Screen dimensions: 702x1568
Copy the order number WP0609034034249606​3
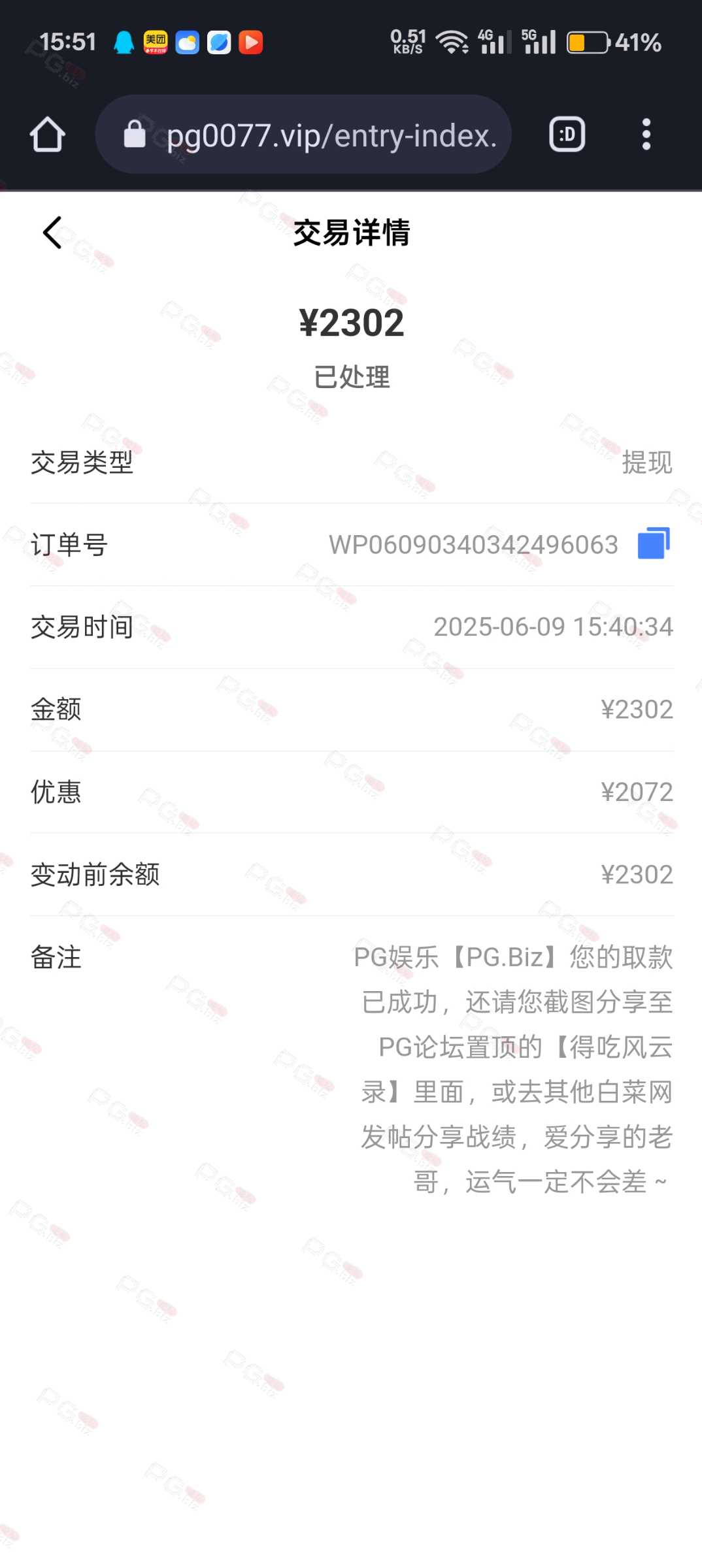[x=654, y=544]
